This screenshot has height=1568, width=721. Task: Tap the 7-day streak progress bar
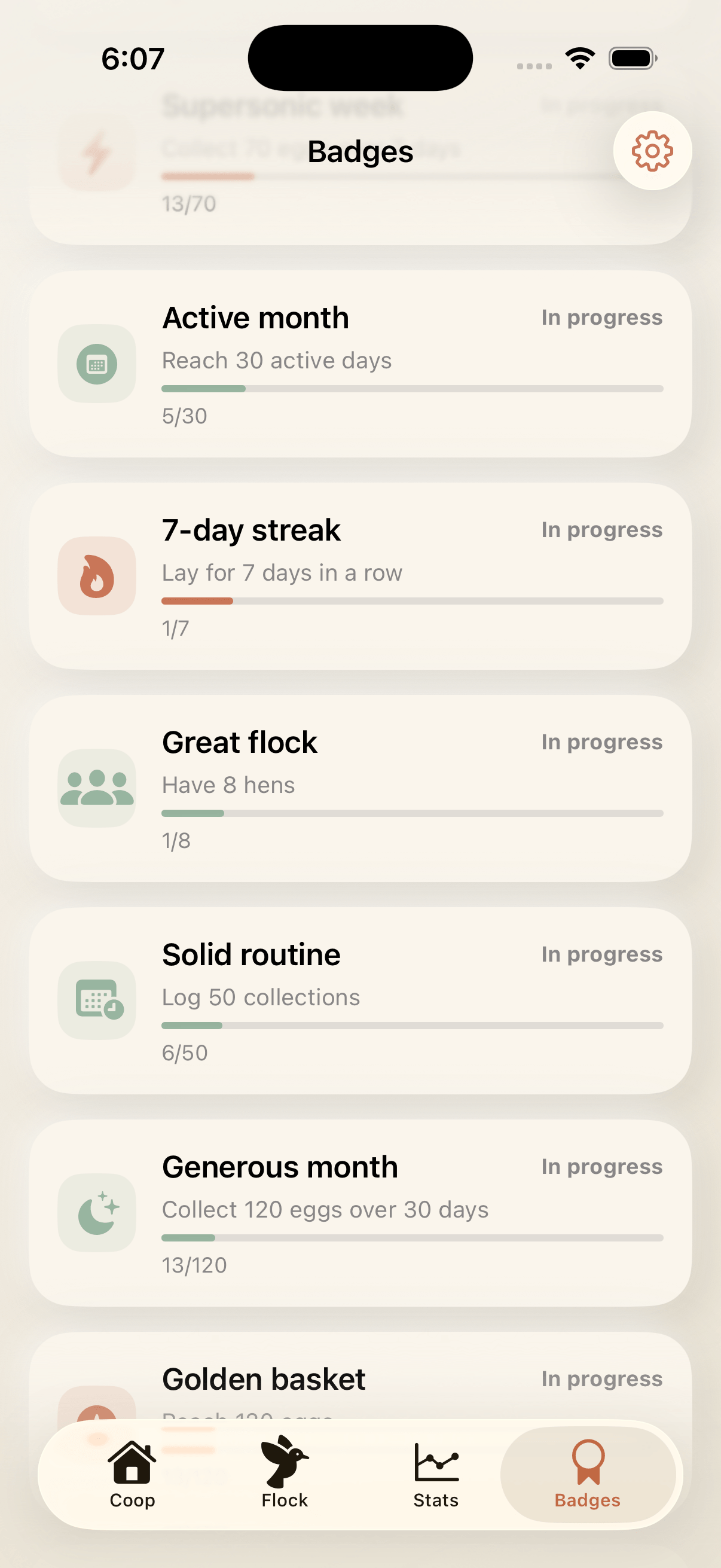(x=411, y=601)
